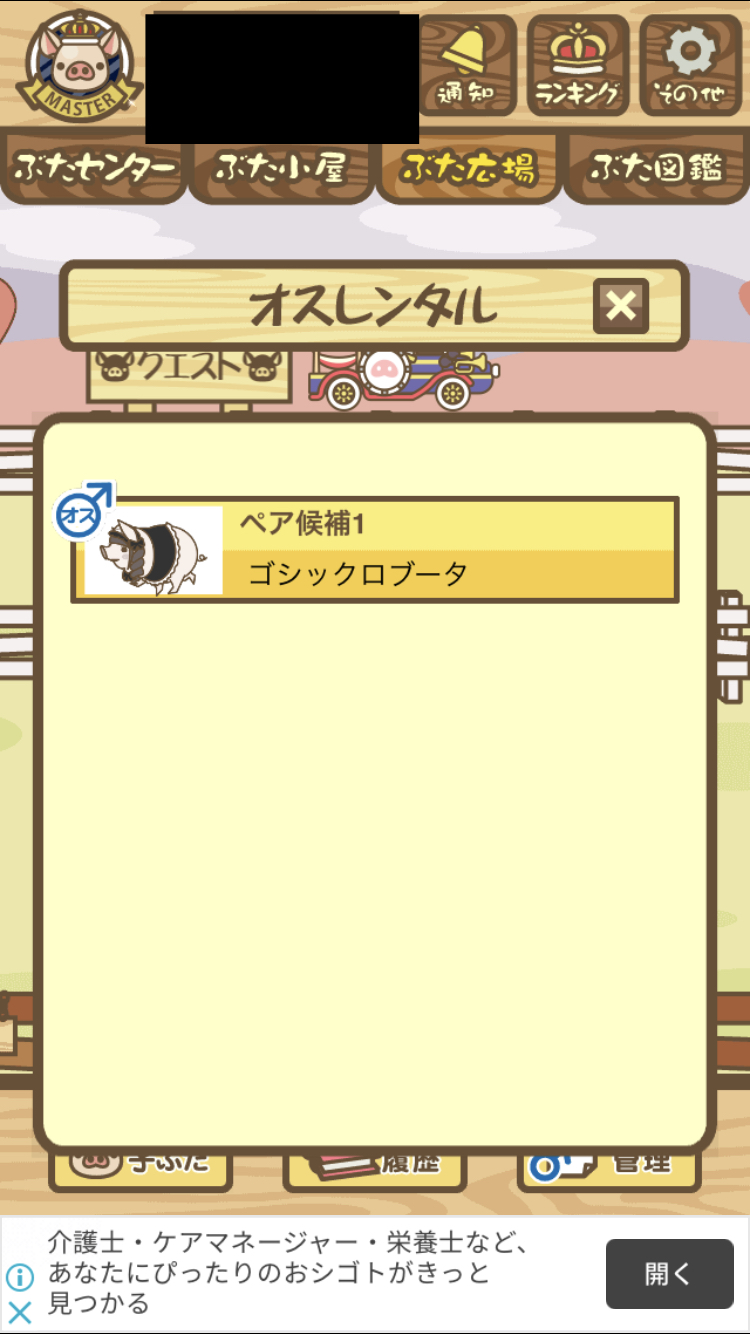
Task: Open その他 settings gear
Action: click(x=691, y=65)
